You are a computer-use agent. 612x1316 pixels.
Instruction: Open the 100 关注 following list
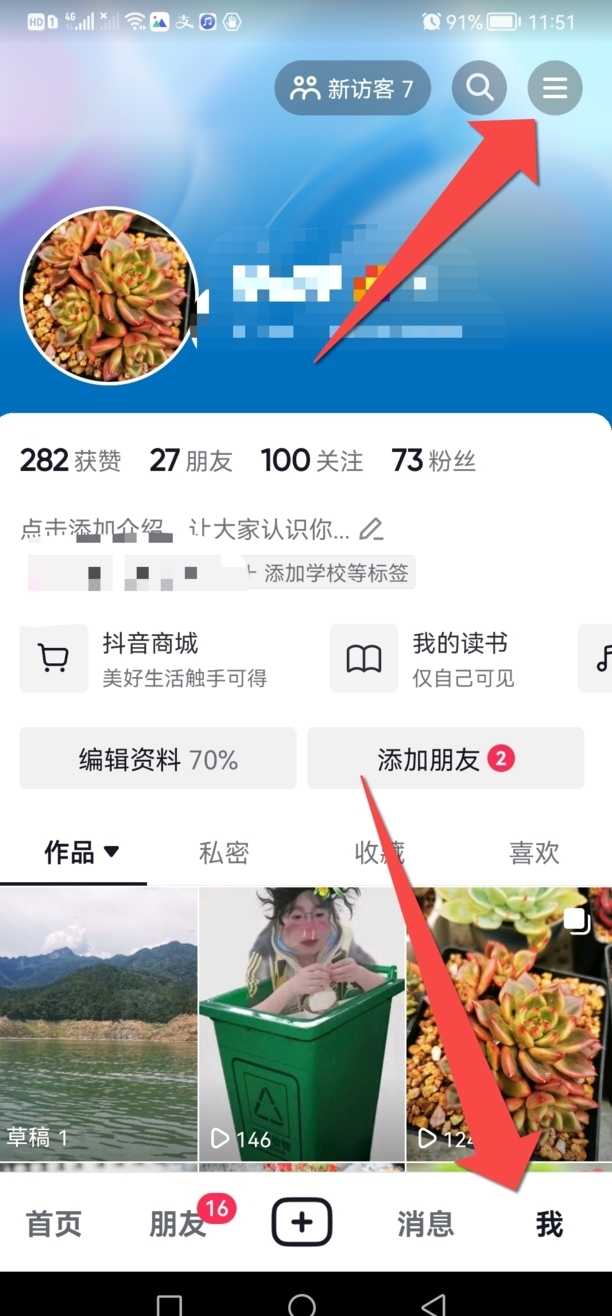click(311, 461)
